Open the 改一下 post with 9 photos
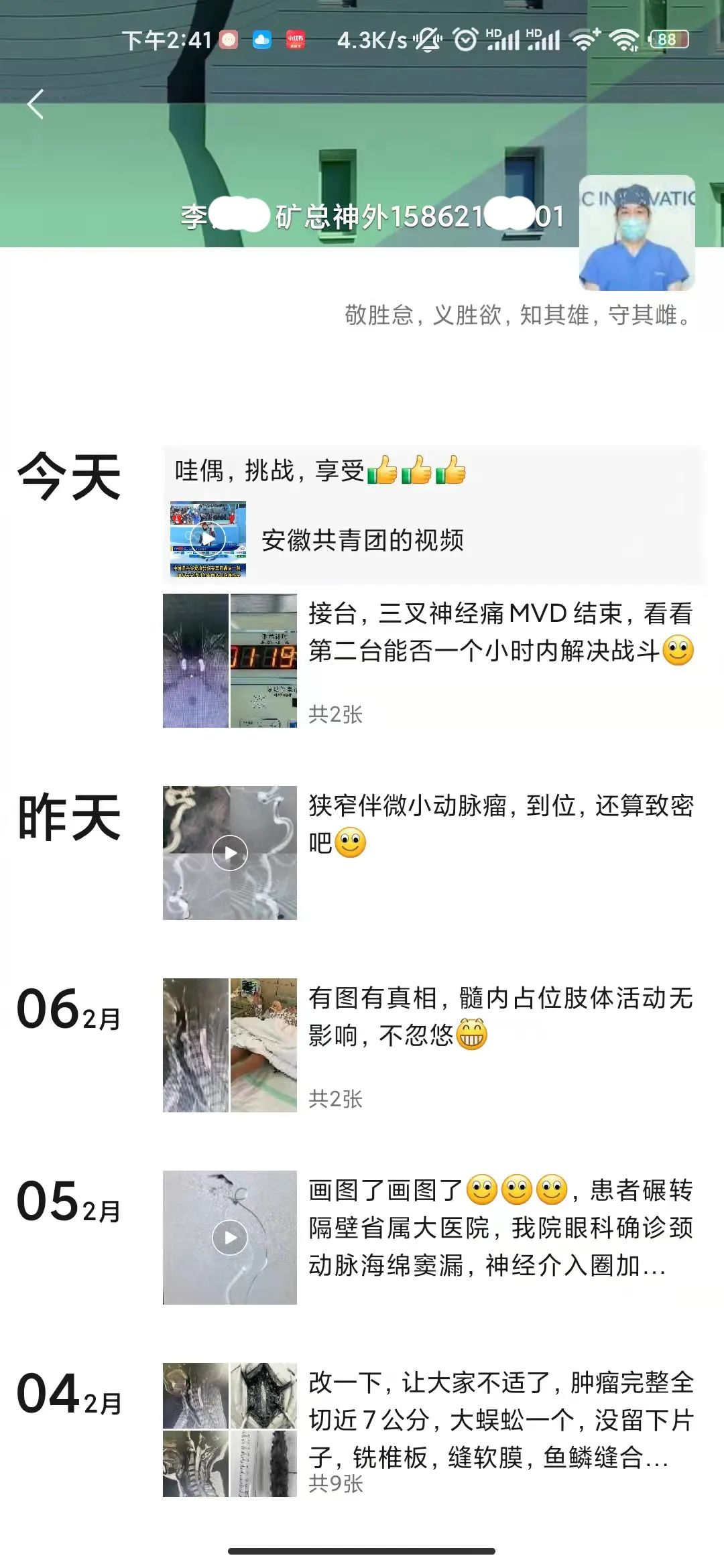724x1568 pixels. 229,1430
